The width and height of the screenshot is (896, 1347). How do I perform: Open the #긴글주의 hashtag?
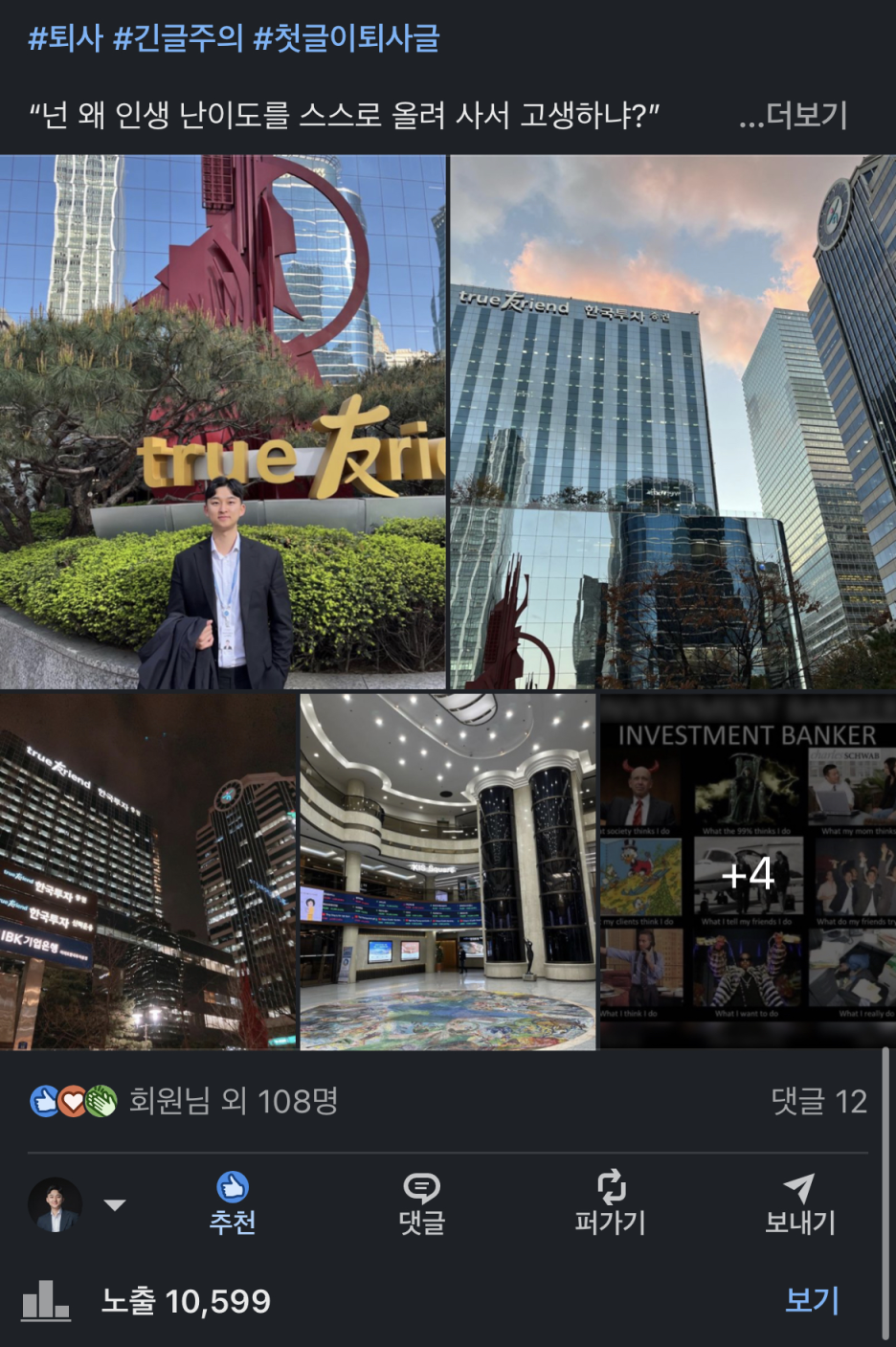coord(177,38)
